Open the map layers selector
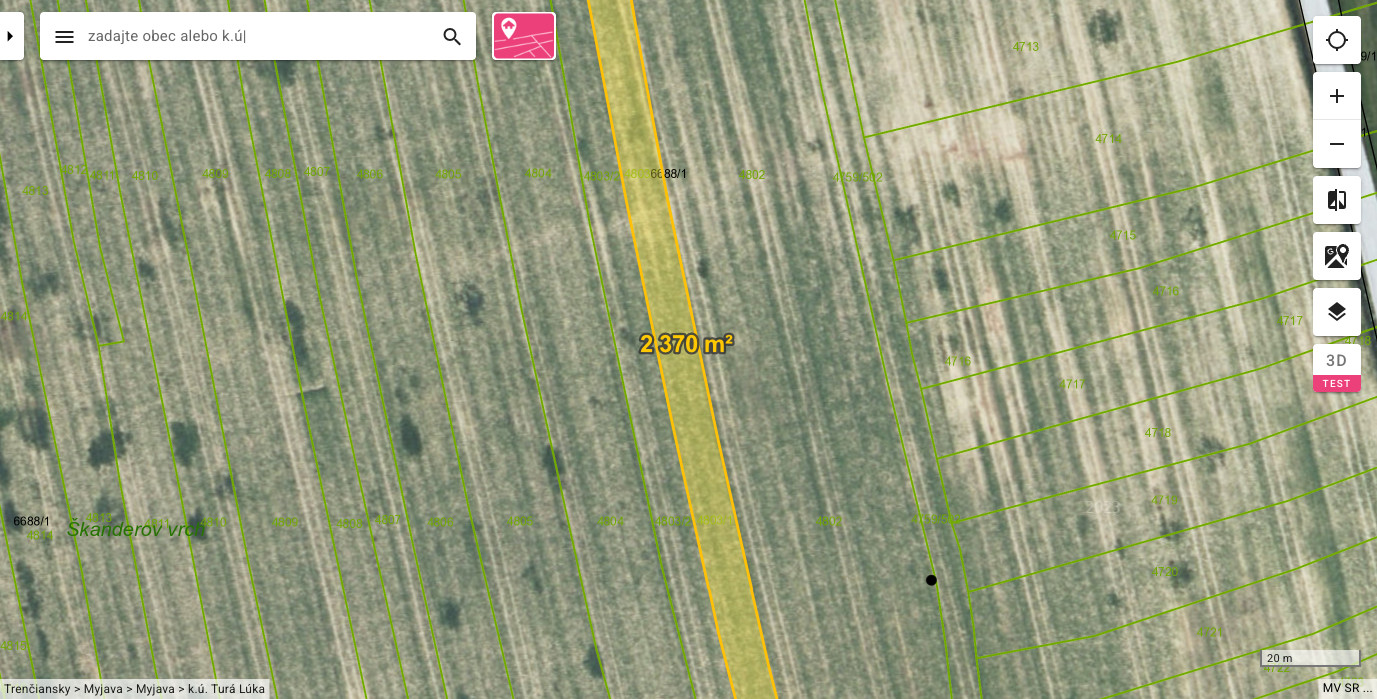Screen dimensions: 1377x699 pyautogui.click(x=1337, y=312)
